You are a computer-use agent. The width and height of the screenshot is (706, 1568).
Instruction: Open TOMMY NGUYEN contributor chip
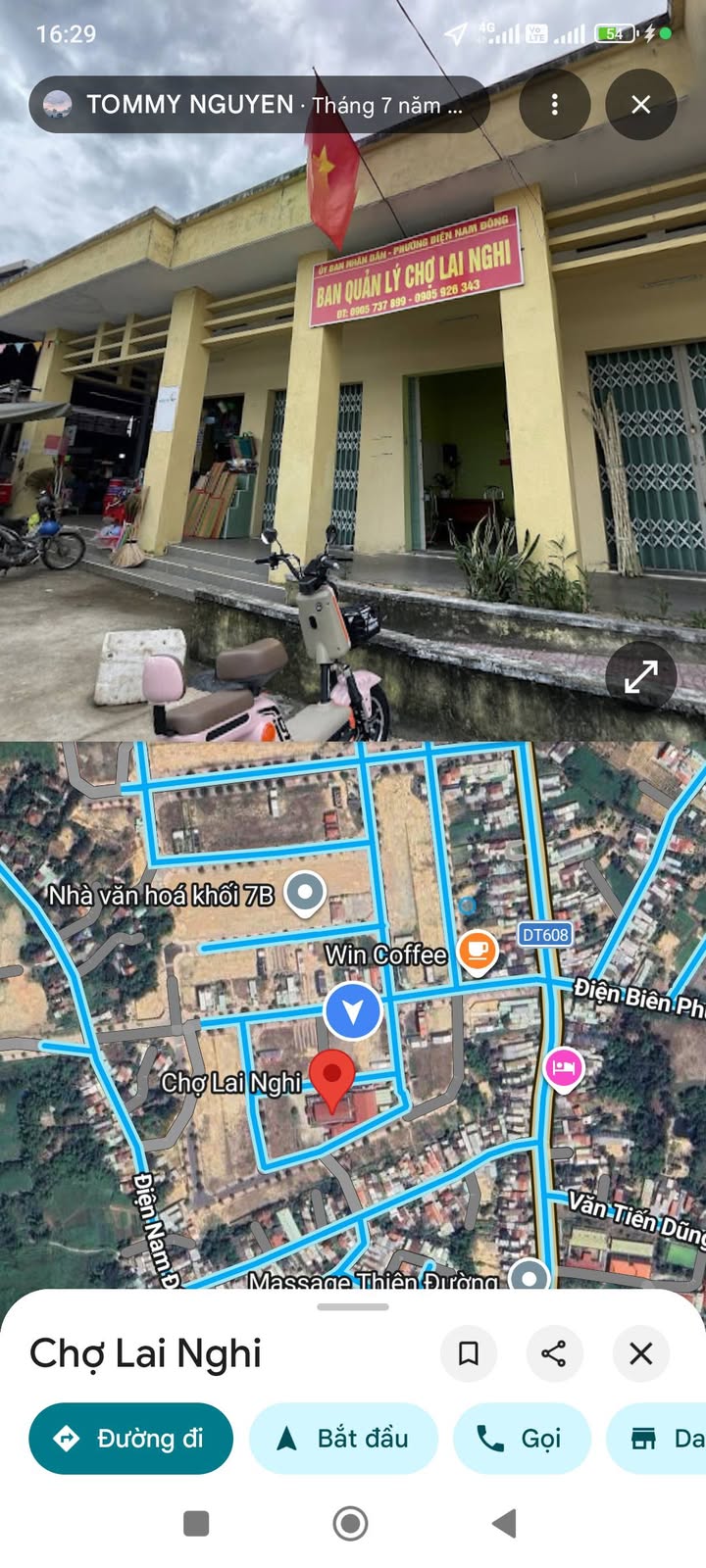point(259,104)
